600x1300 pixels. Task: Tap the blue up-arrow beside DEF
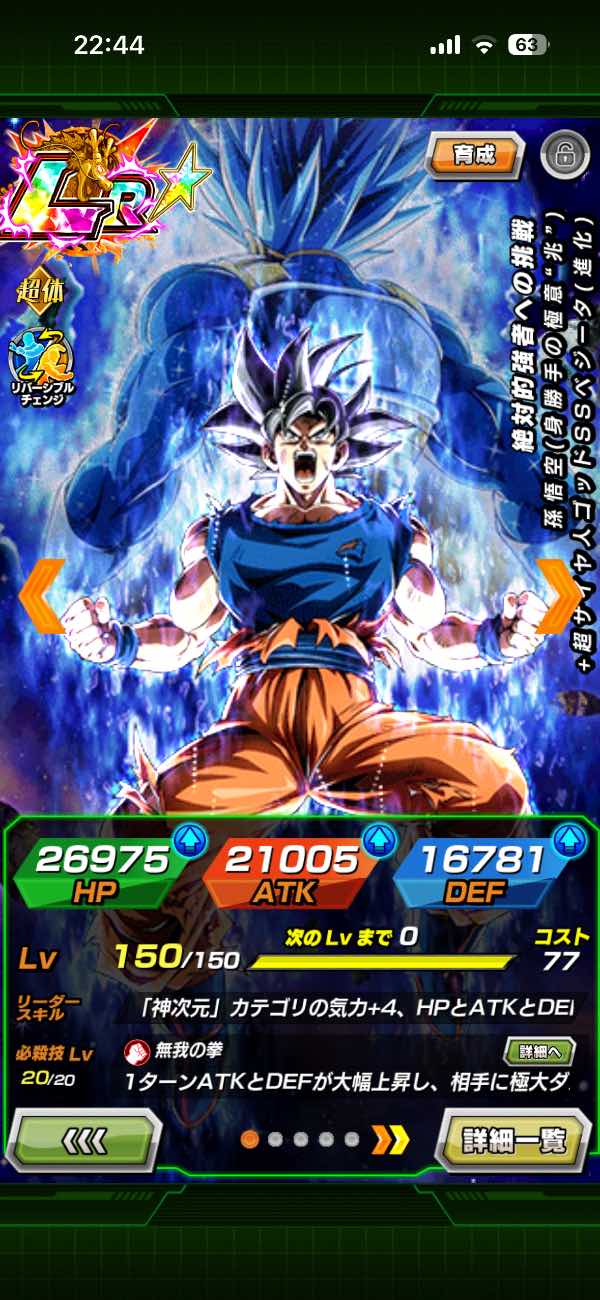568,841
